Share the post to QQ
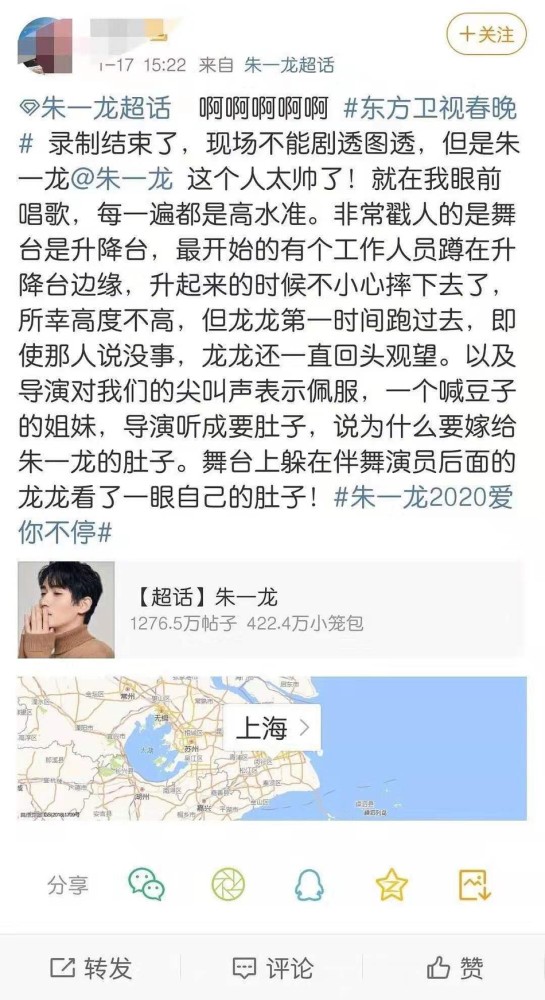 click(309, 885)
